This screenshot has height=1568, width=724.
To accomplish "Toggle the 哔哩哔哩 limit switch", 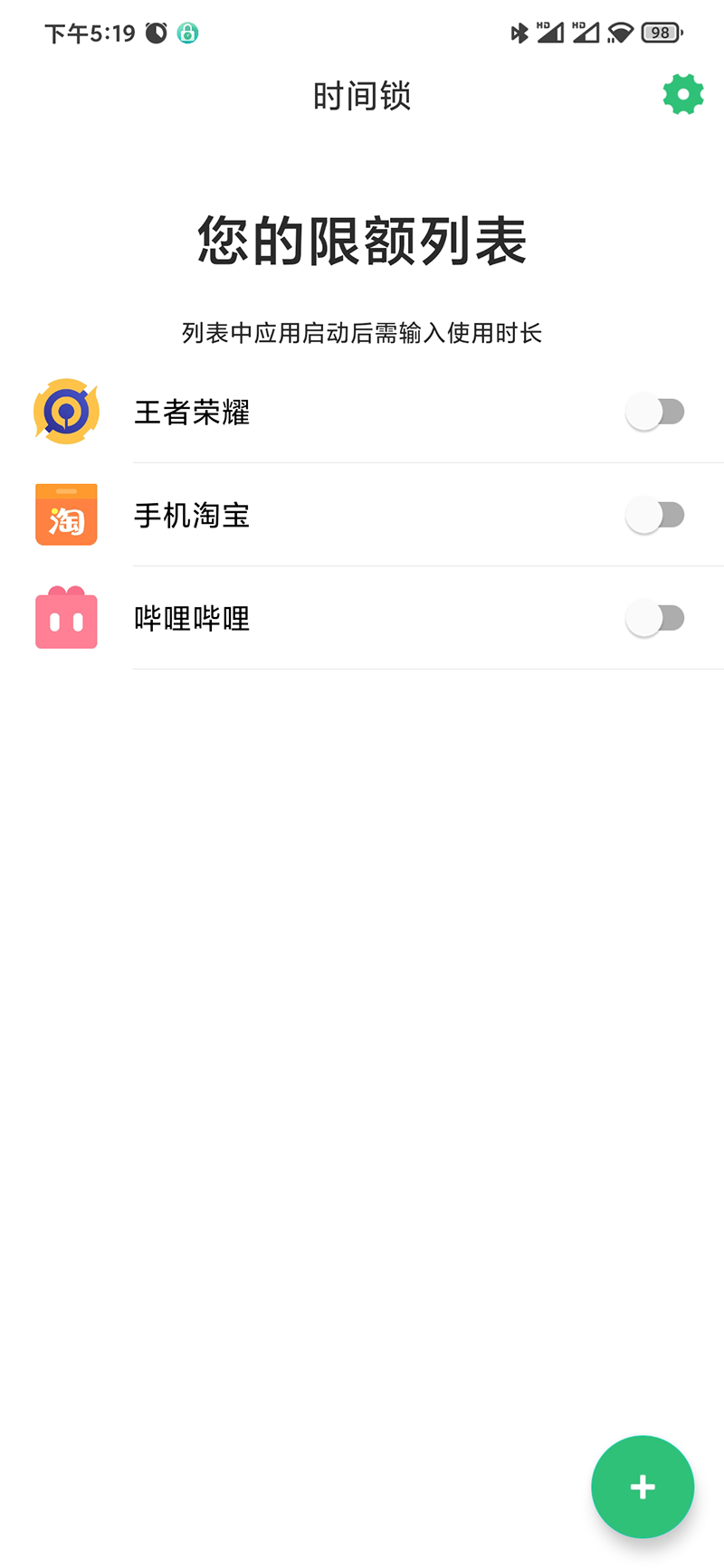I will (655, 619).
